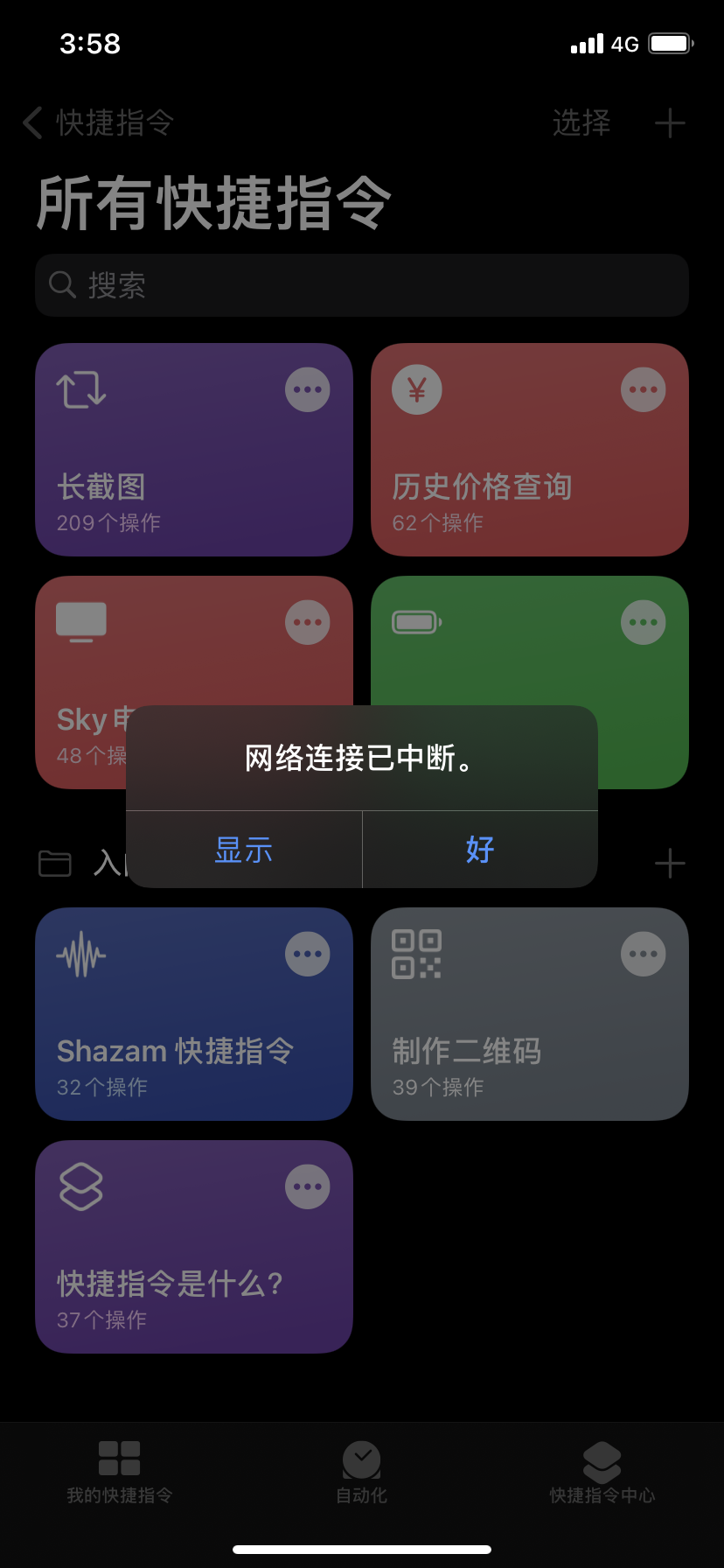Screen dimensions: 724x1568
Task: Open options for 制作二维码
Action: click(644, 955)
